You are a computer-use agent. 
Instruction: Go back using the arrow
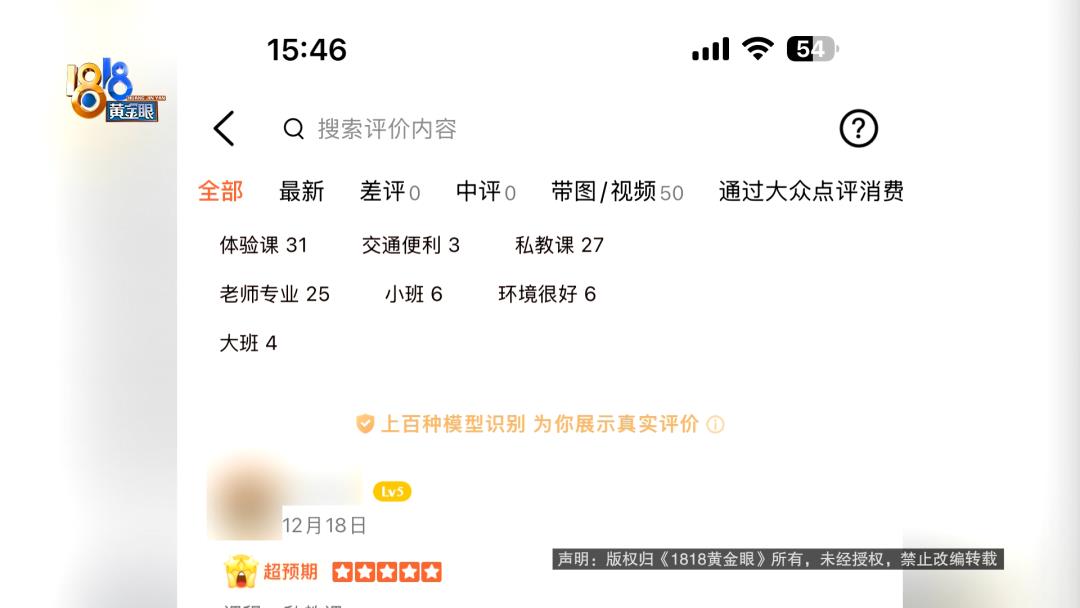click(x=224, y=129)
